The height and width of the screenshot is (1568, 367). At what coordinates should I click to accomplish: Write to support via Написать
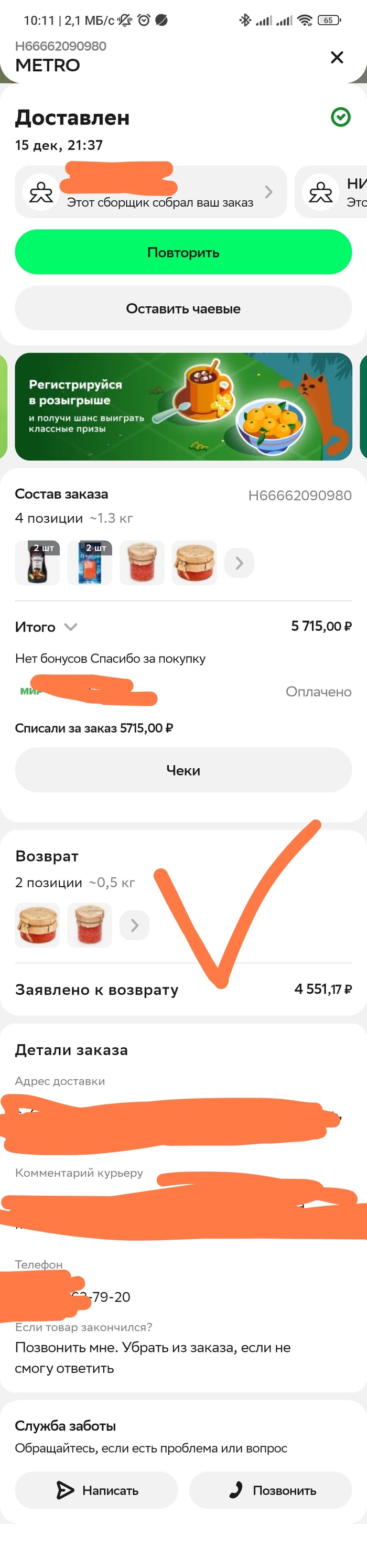(96, 1490)
